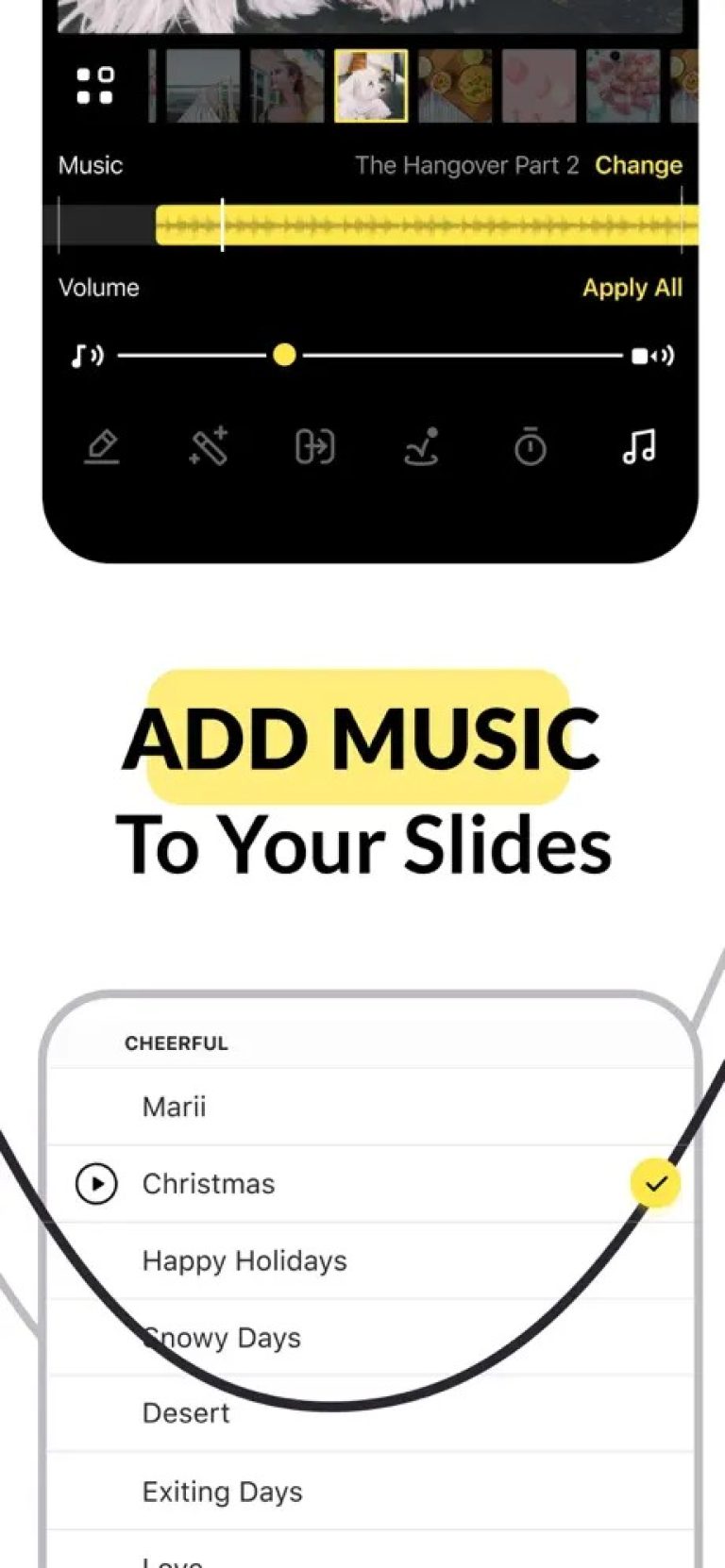Open the grid view of all slides

[93, 85]
